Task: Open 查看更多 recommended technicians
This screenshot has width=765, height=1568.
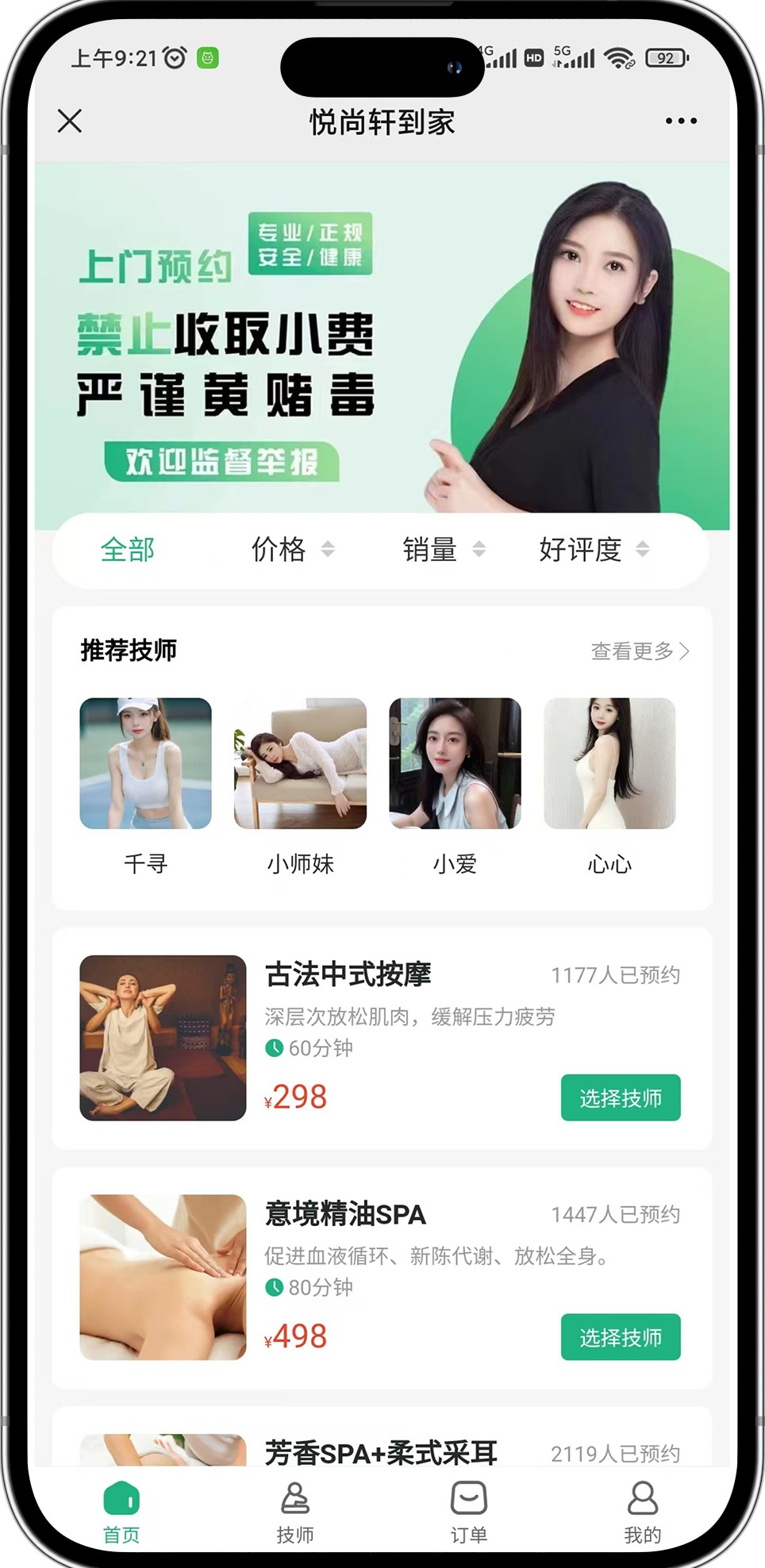Action: pyautogui.click(x=640, y=651)
